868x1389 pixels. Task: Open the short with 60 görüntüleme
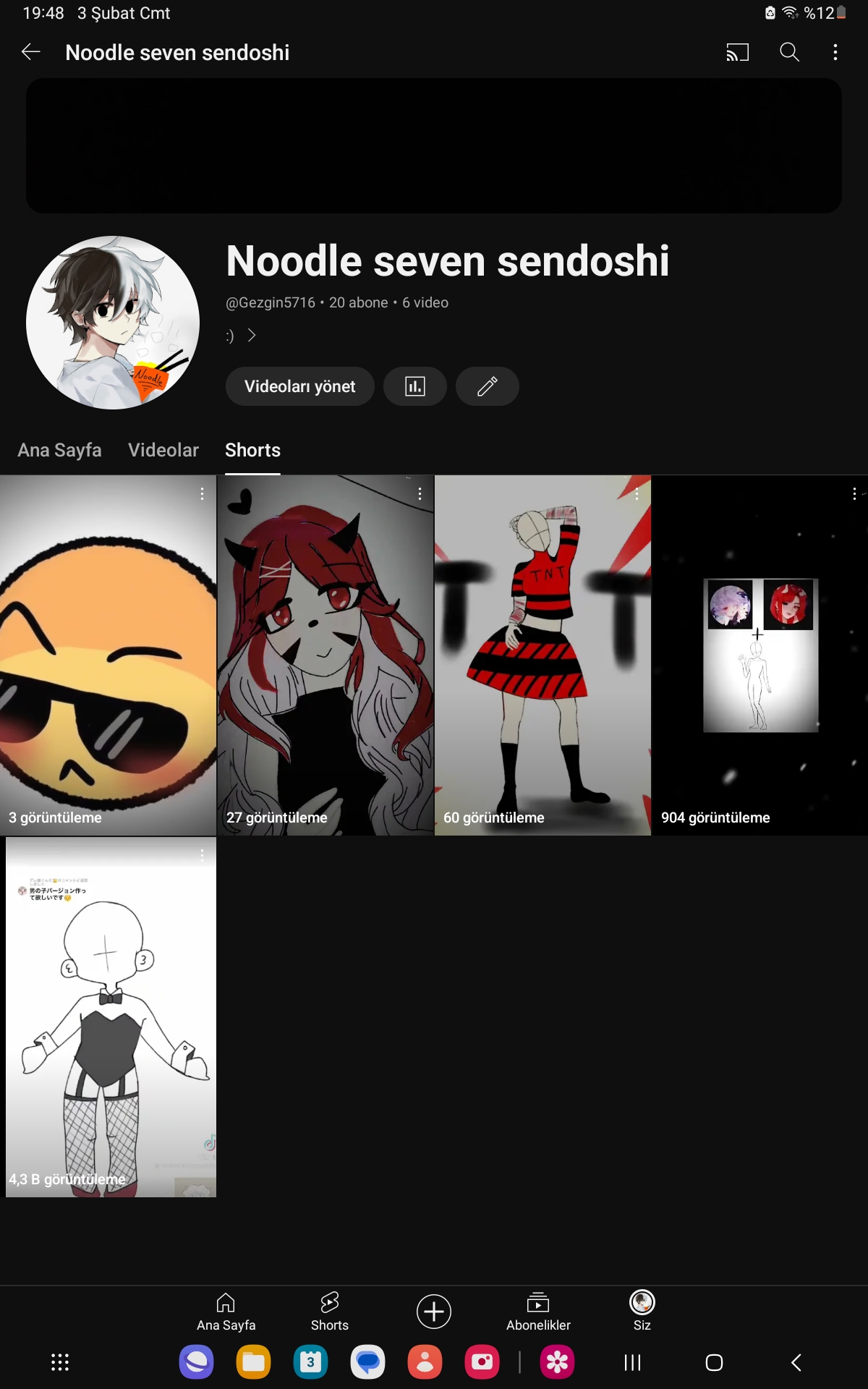click(x=542, y=655)
